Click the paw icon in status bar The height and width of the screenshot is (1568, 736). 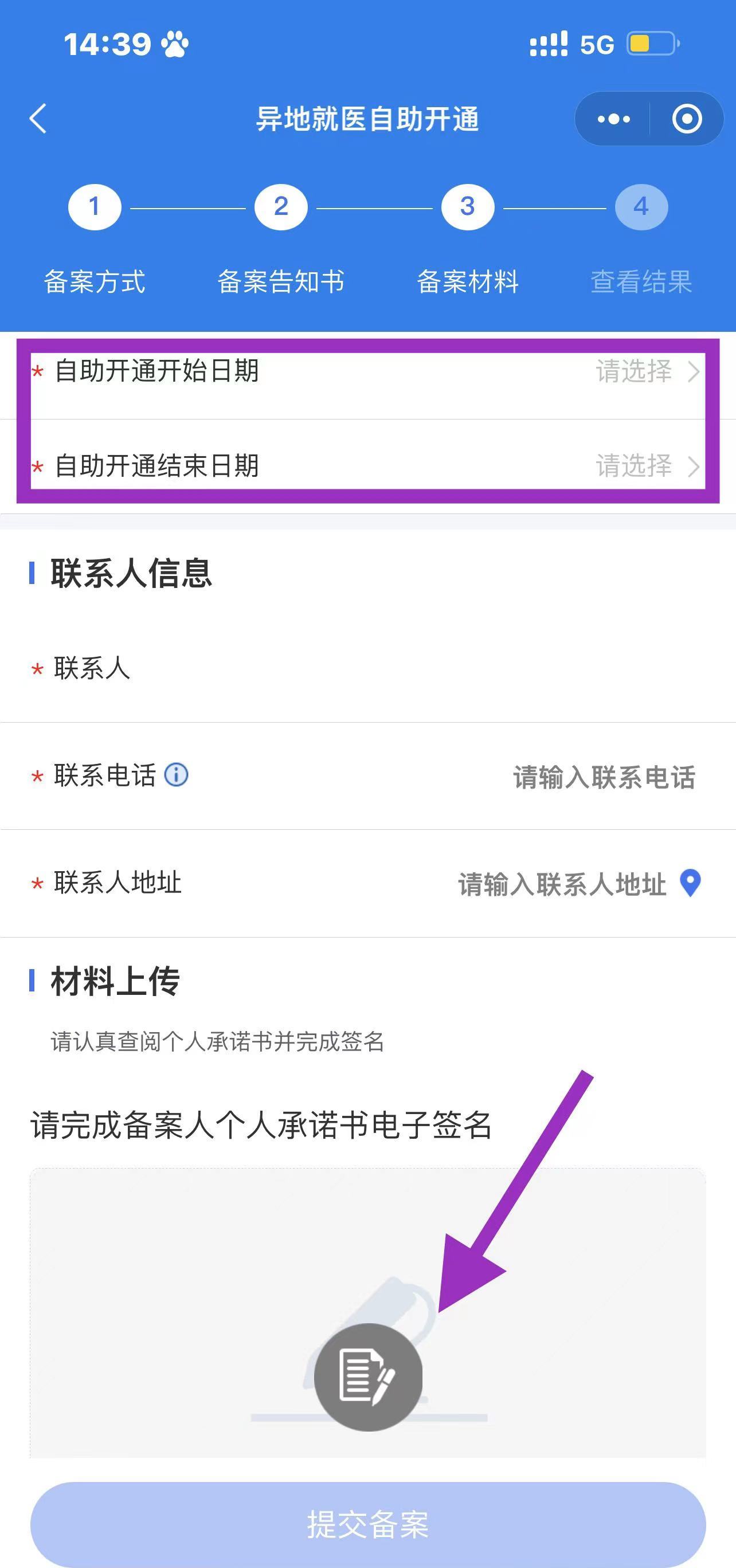pyautogui.click(x=176, y=42)
